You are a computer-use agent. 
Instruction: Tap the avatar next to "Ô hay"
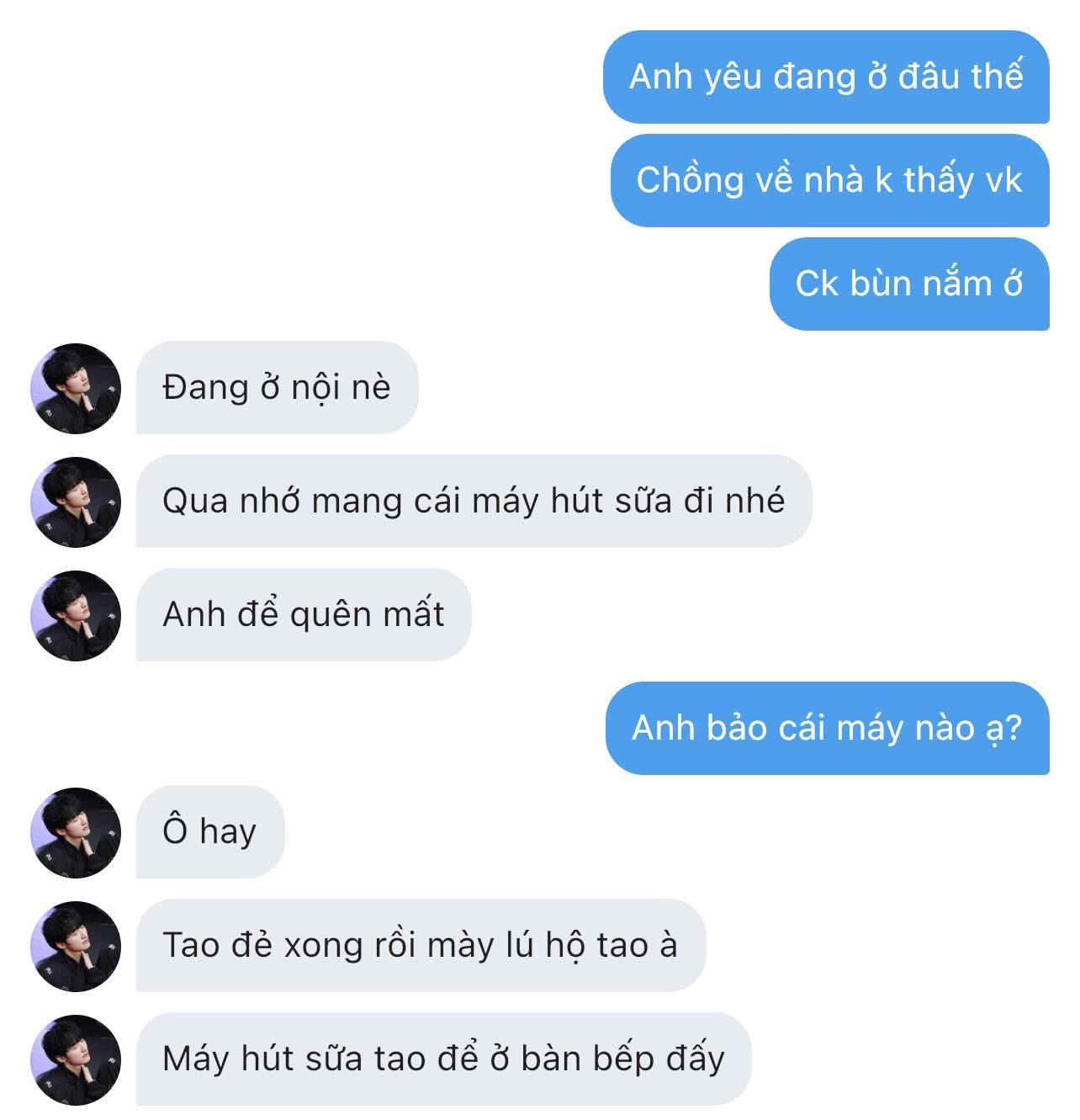pos(76,833)
